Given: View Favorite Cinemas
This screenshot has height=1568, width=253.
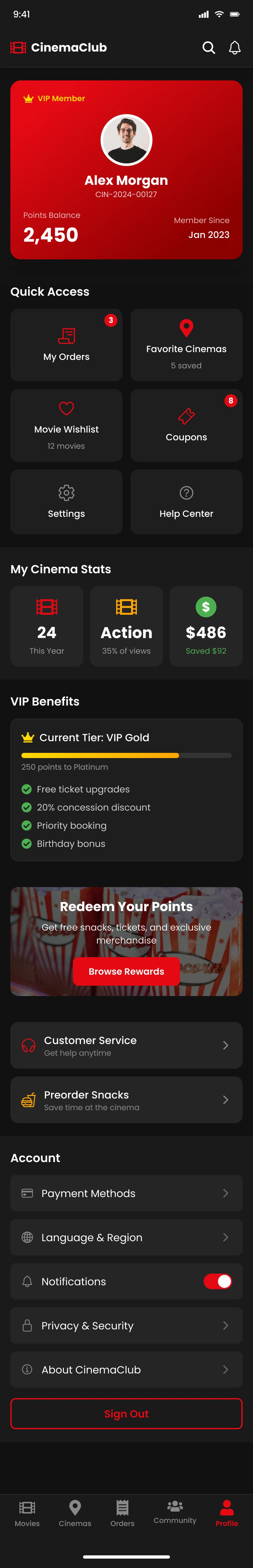Looking at the screenshot, I should pos(186,345).
